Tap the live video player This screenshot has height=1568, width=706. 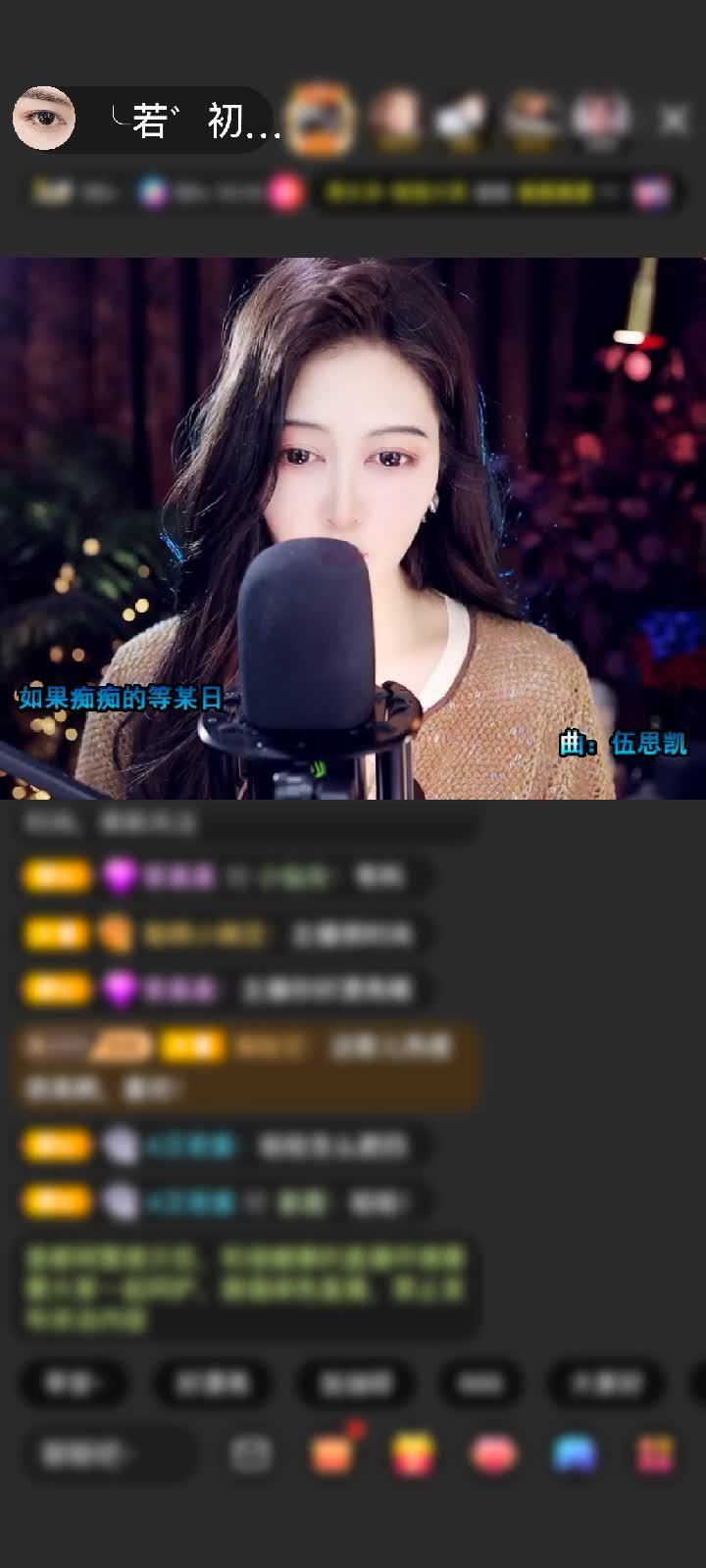pos(353,529)
